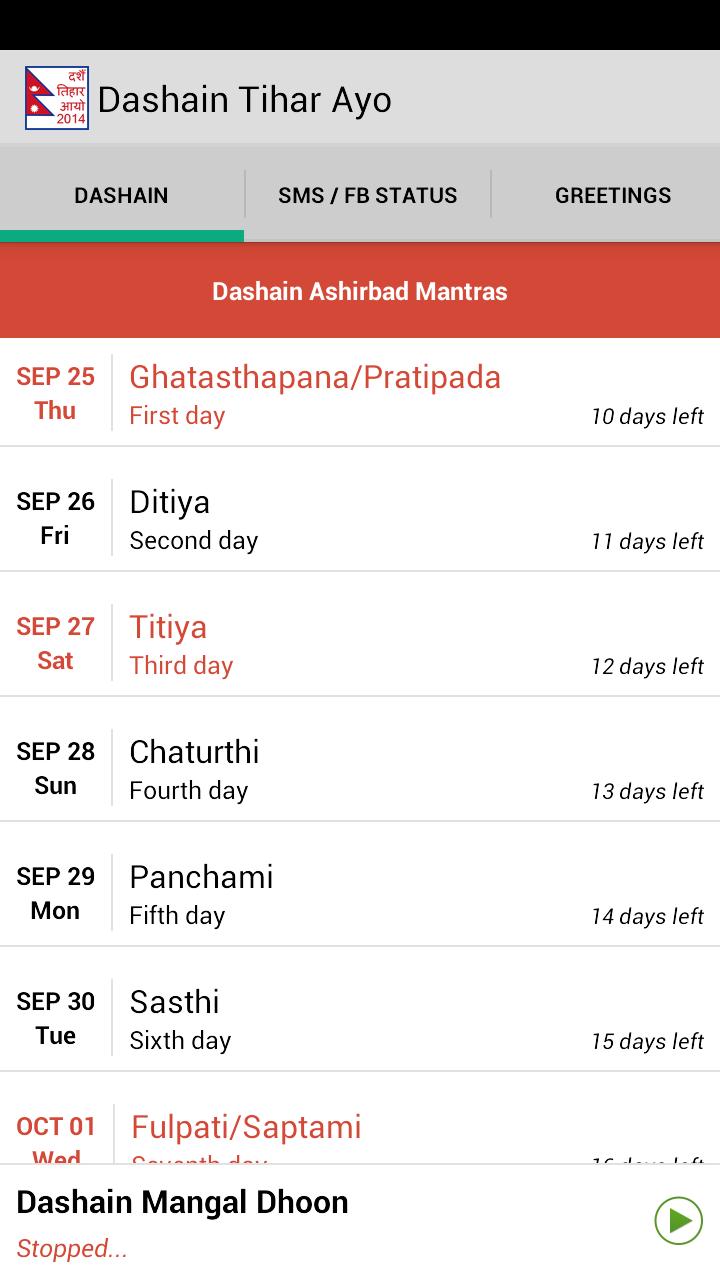Switch to the GREETINGS tab

pyautogui.click(x=613, y=195)
